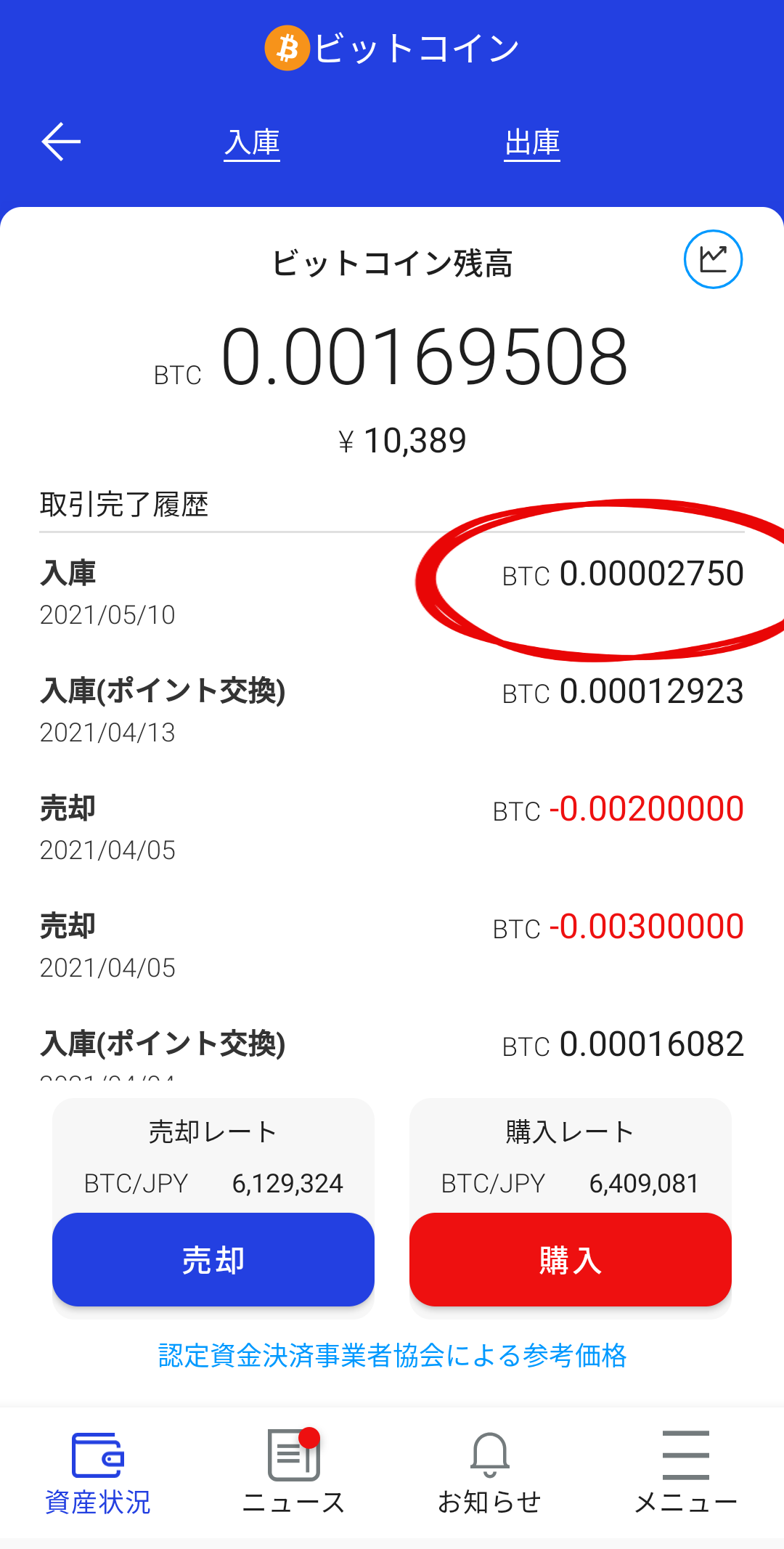Tap the back arrow in the header
Screen dimensions: 784x1549
click(60, 142)
